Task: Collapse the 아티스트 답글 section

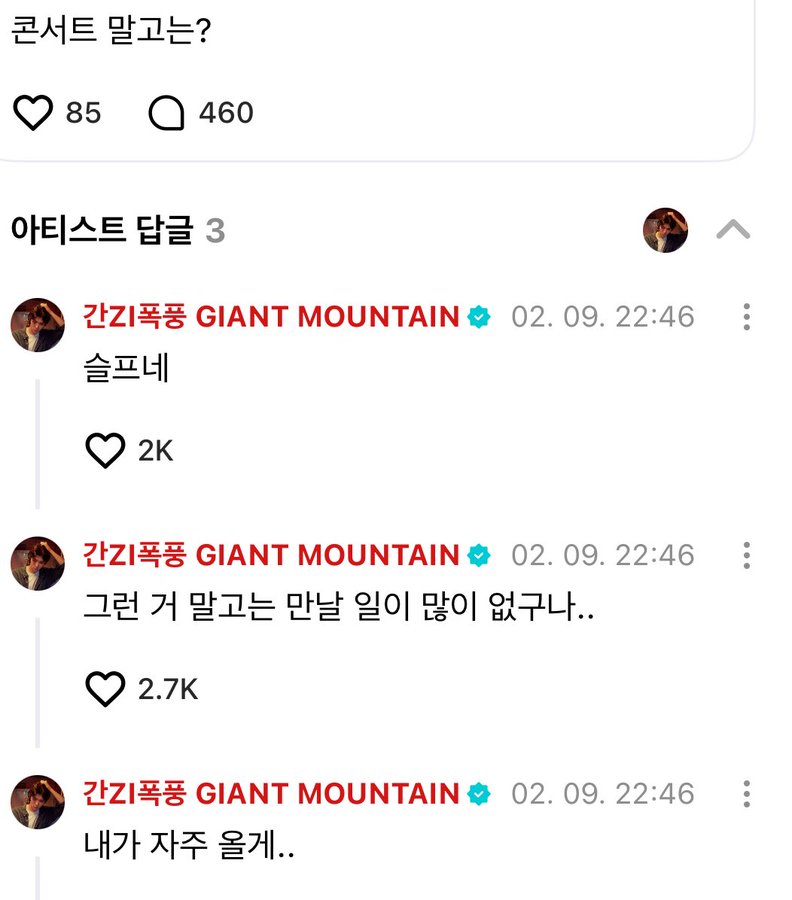Action: (x=733, y=231)
